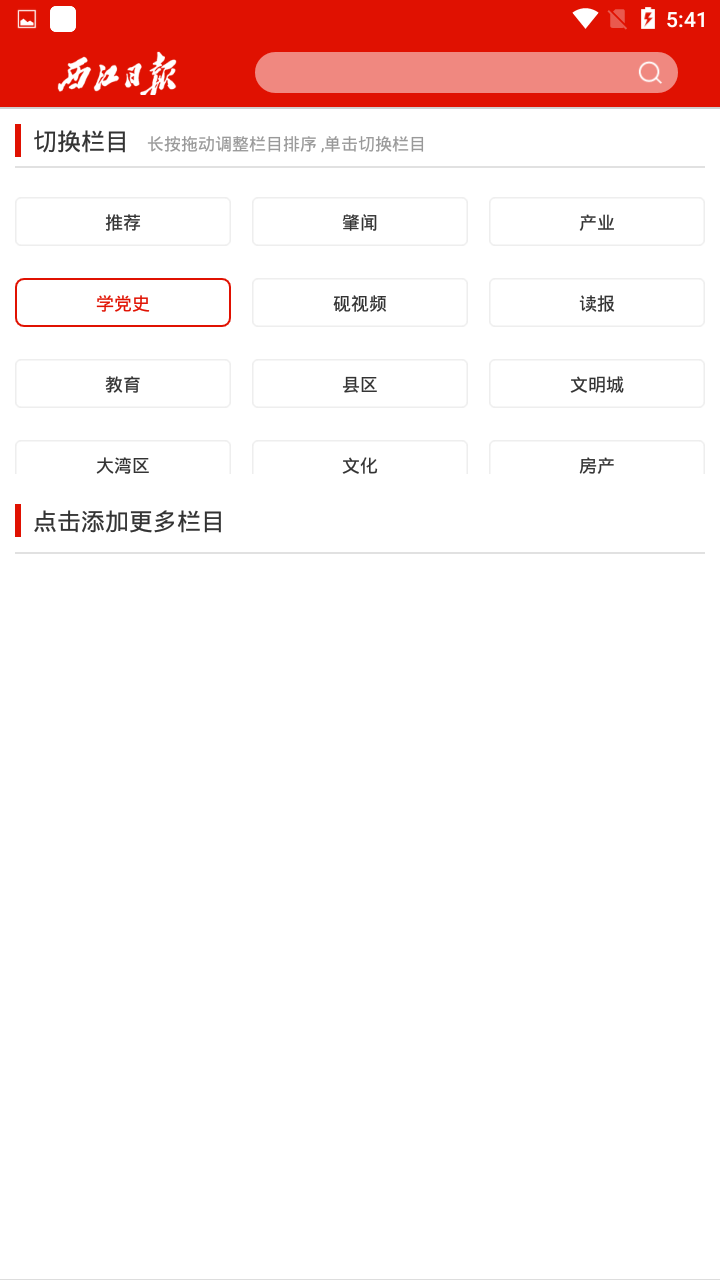Toggle the 砚视频 column on
Image resolution: width=720 pixels, height=1280 pixels.
coord(359,302)
